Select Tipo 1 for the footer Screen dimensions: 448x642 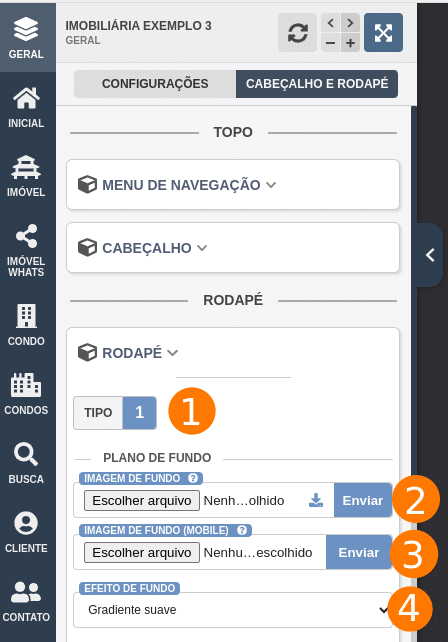[139, 412]
